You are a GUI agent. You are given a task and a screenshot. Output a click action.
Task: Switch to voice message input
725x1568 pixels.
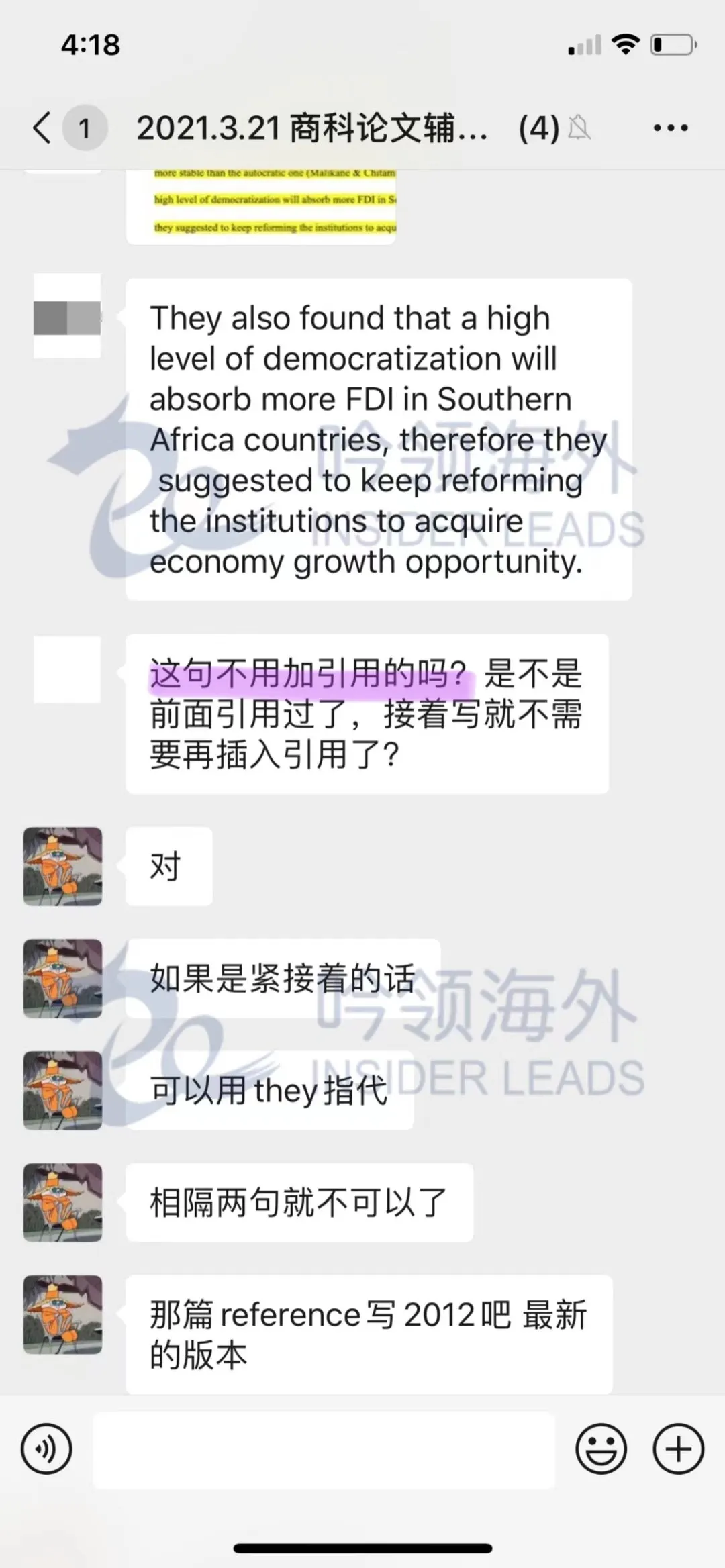click(x=46, y=1449)
